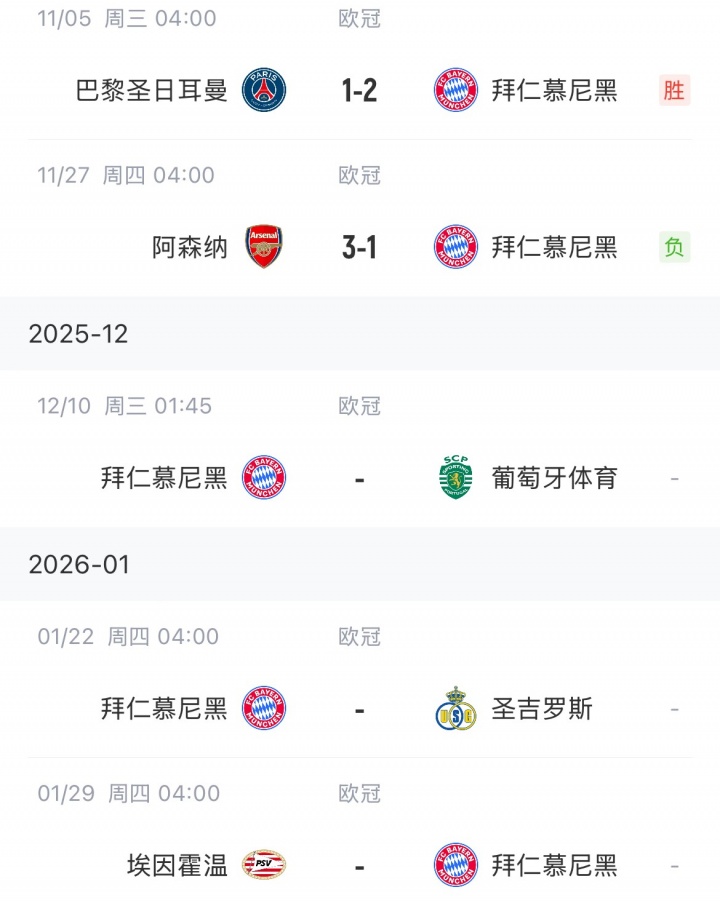Select the Bayern vs Union Saint-Gilloise fixture
This screenshot has width=720, height=903.
[359, 709]
